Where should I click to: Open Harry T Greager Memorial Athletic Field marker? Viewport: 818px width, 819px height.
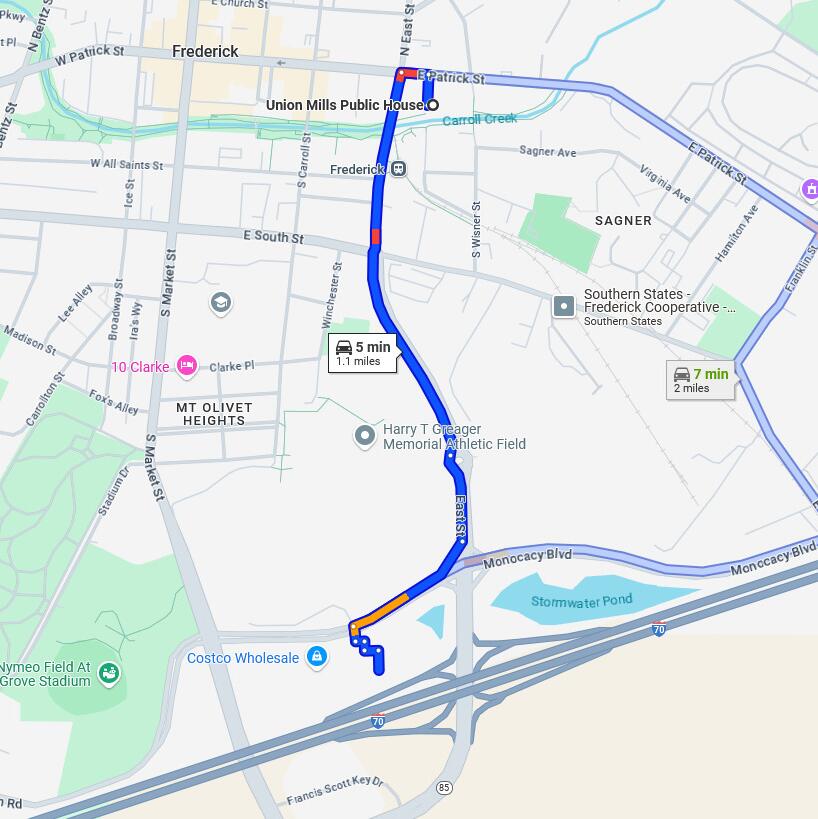365,436
